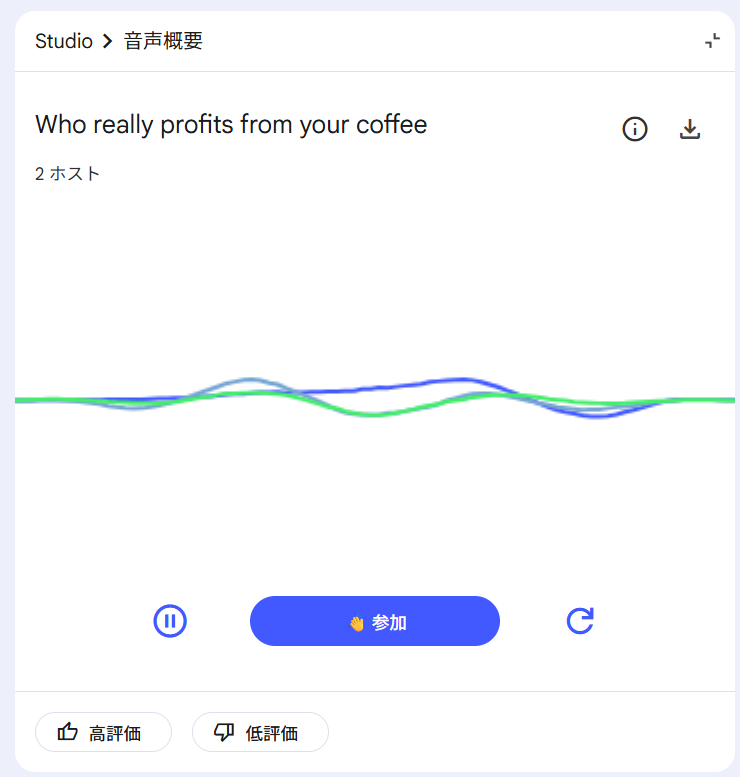
Task: Restart the audio from the beginning
Action: (x=580, y=621)
